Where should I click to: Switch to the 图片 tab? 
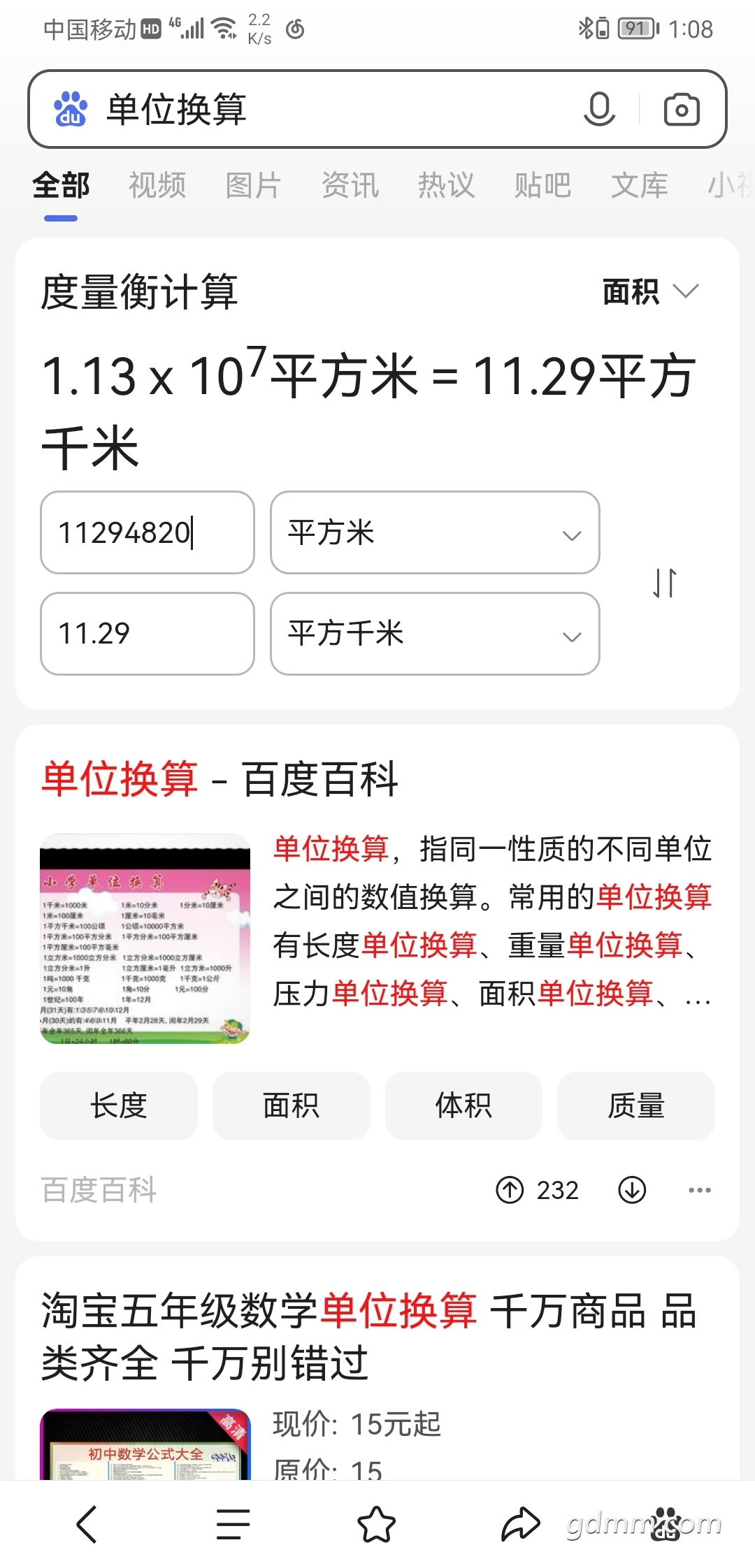[253, 186]
